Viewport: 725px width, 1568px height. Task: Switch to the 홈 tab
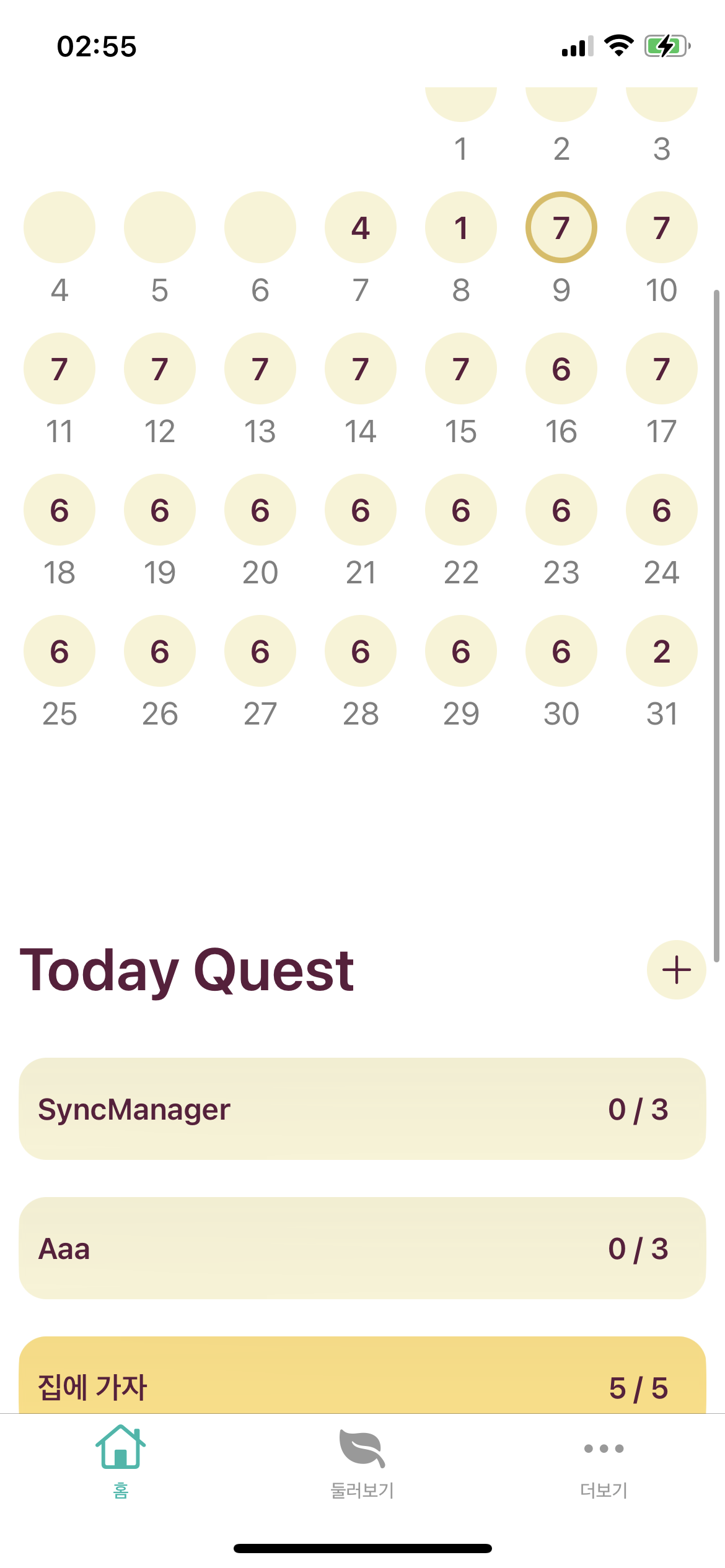(x=121, y=1460)
